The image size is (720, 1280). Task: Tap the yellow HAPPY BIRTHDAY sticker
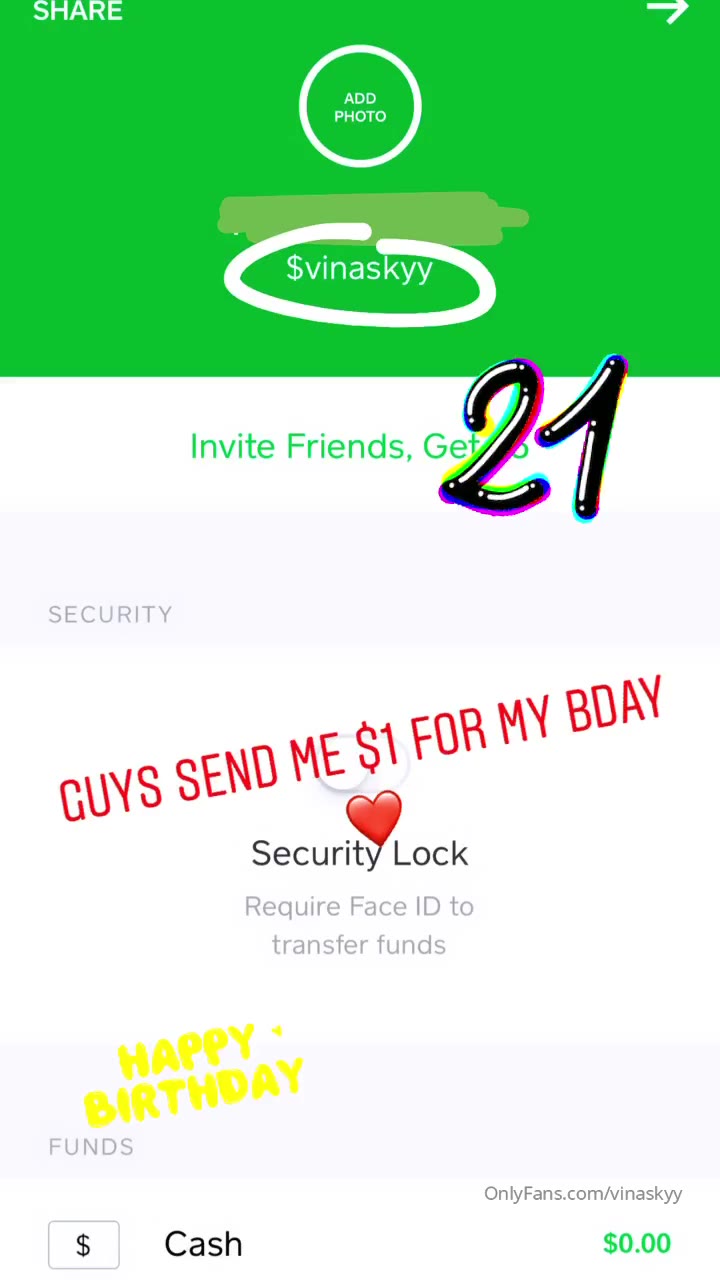pyautogui.click(x=195, y=1070)
